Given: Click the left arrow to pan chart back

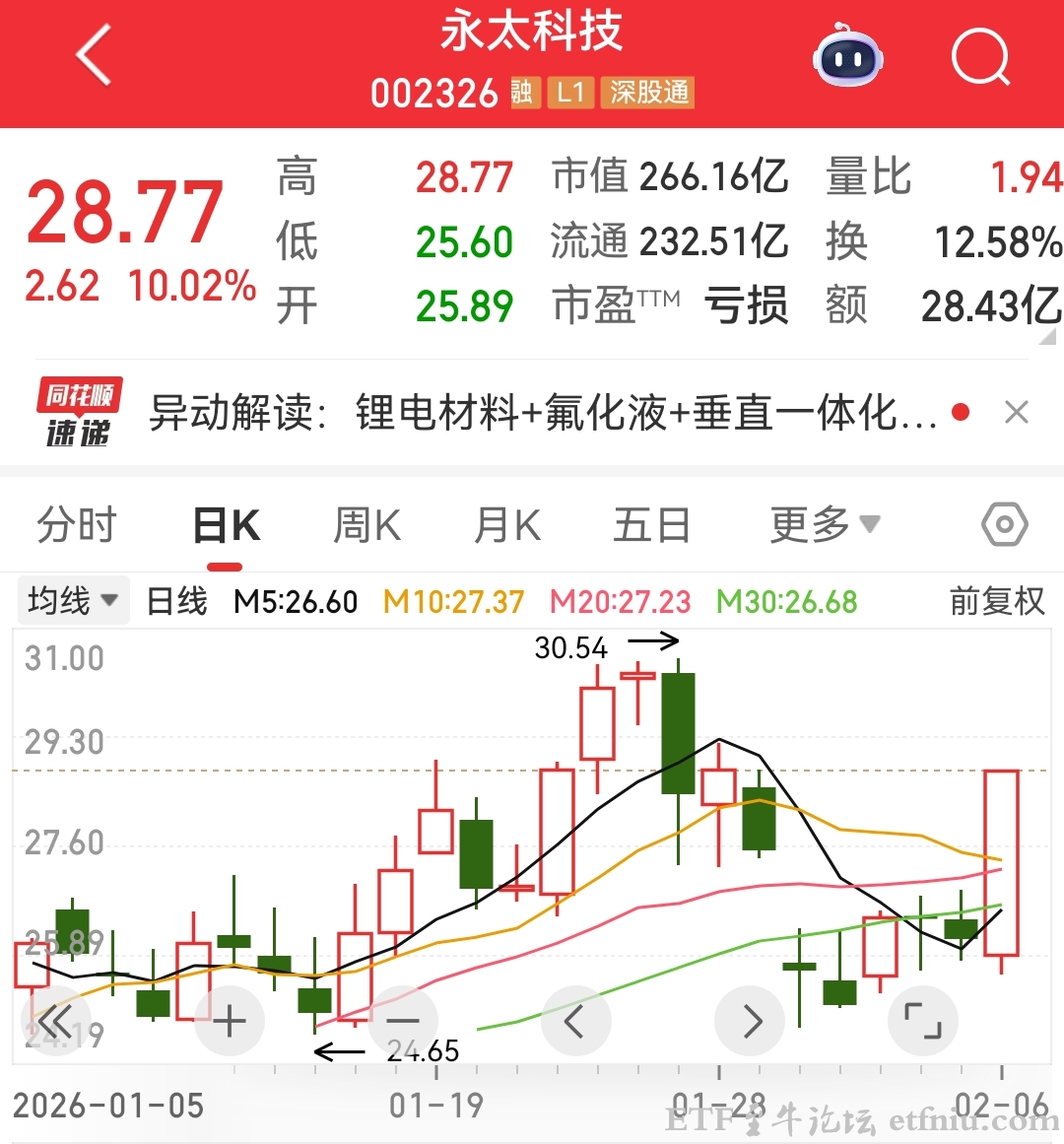Looking at the screenshot, I should point(576,1021).
